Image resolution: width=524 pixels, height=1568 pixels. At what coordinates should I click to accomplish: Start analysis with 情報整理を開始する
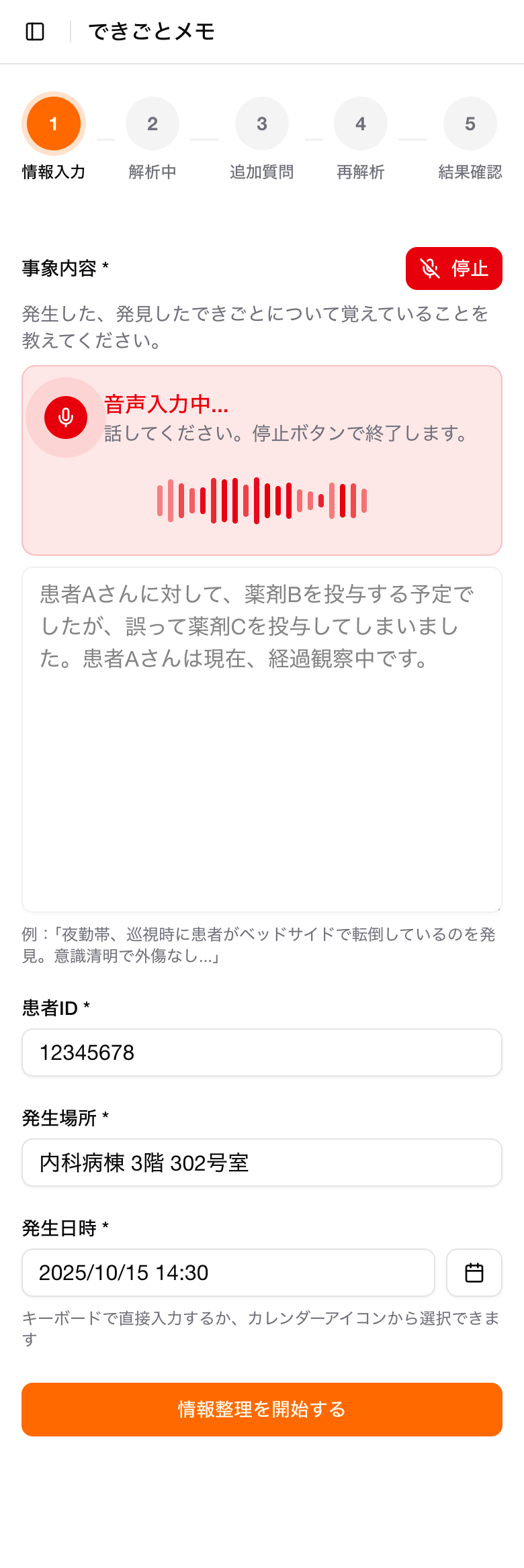(x=262, y=1410)
